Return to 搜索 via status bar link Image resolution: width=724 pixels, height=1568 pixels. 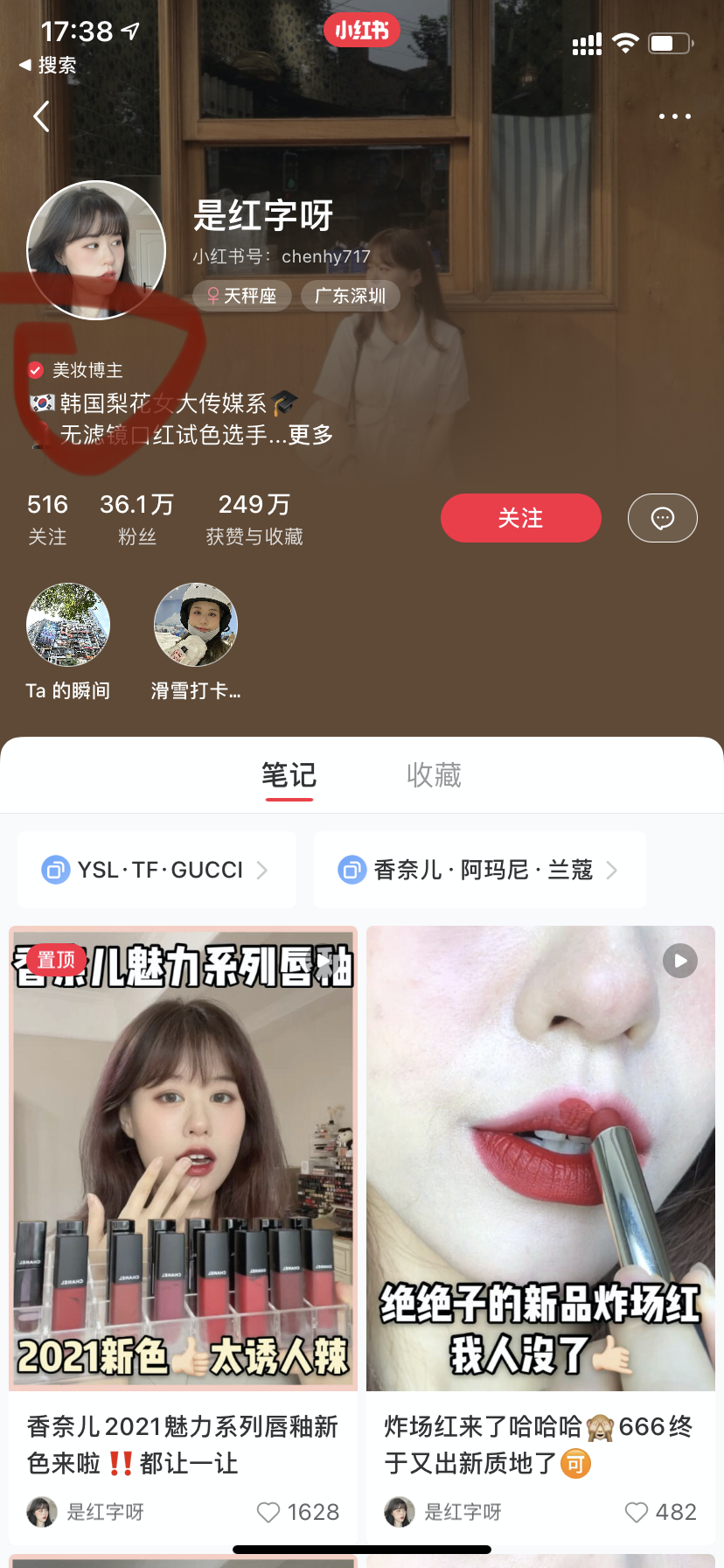tap(48, 66)
